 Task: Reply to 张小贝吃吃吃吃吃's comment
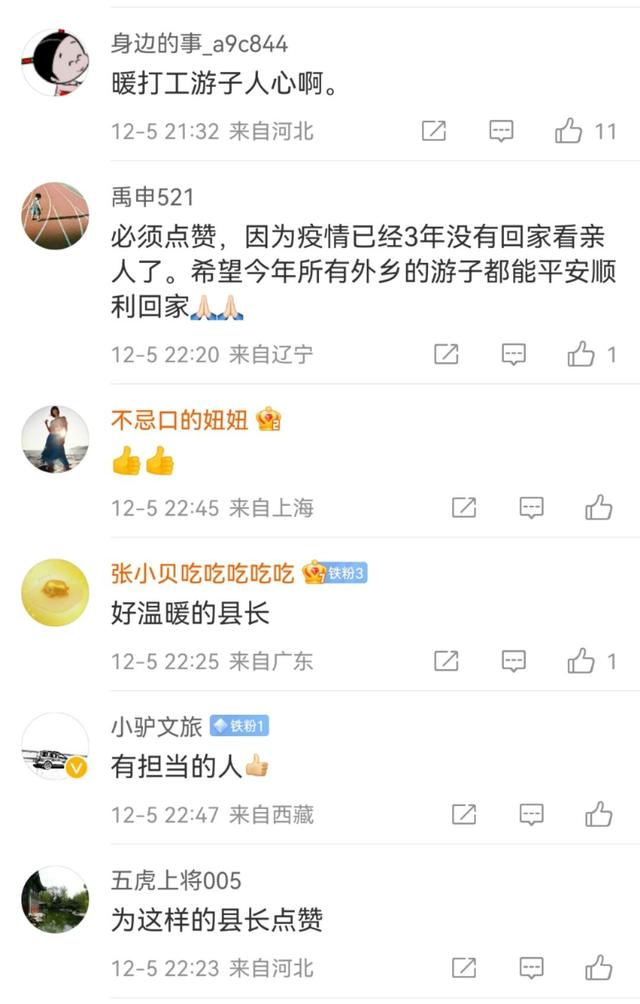click(513, 661)
